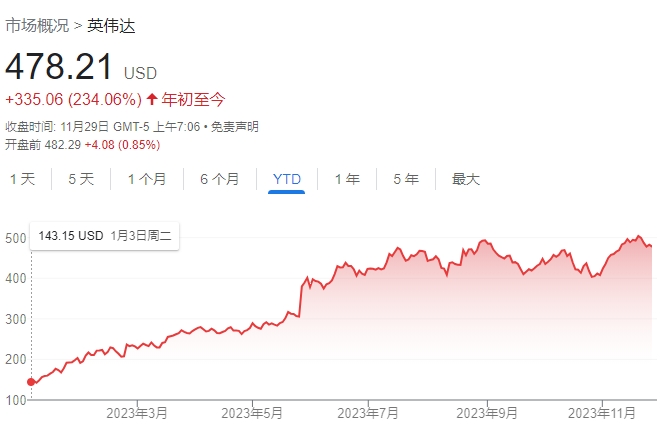This screenshot has height=433, width=669.
Task: Show the 1 个月 chart
Action: coord(147,179)
